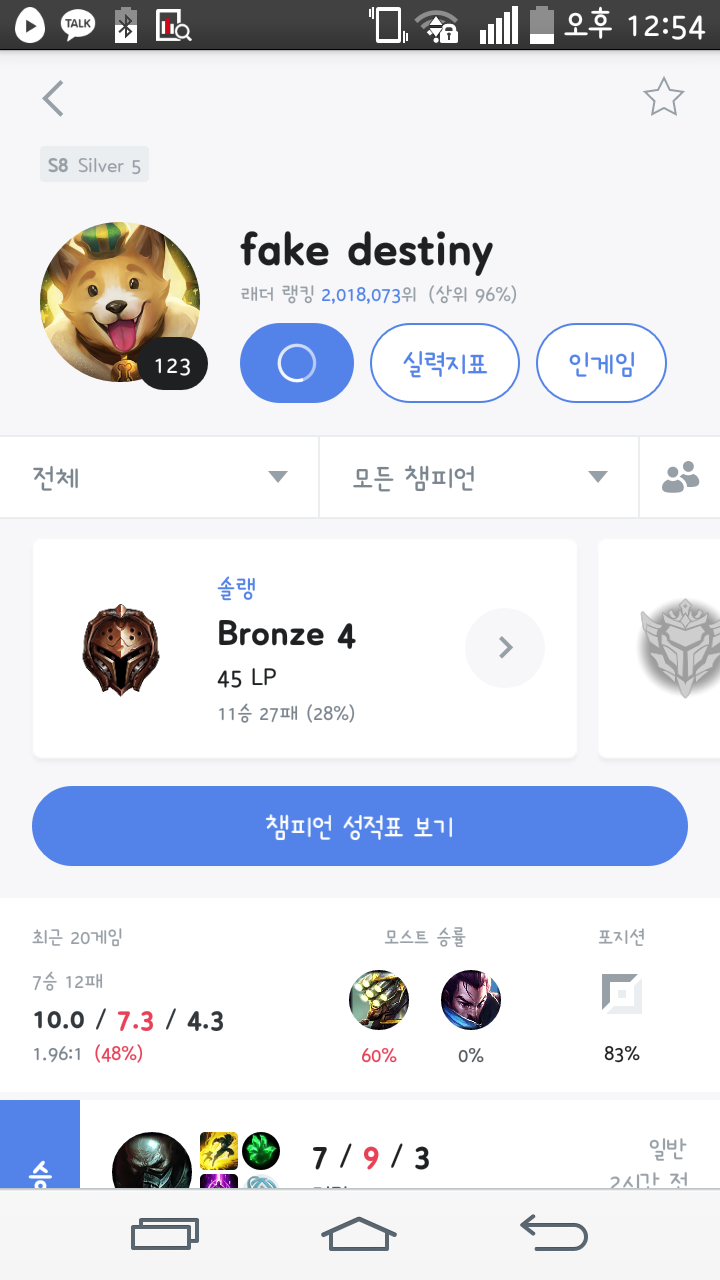Tap the blue refresh button beside 실력지표
Viewport: 720px width, 1280px height.
296,363
